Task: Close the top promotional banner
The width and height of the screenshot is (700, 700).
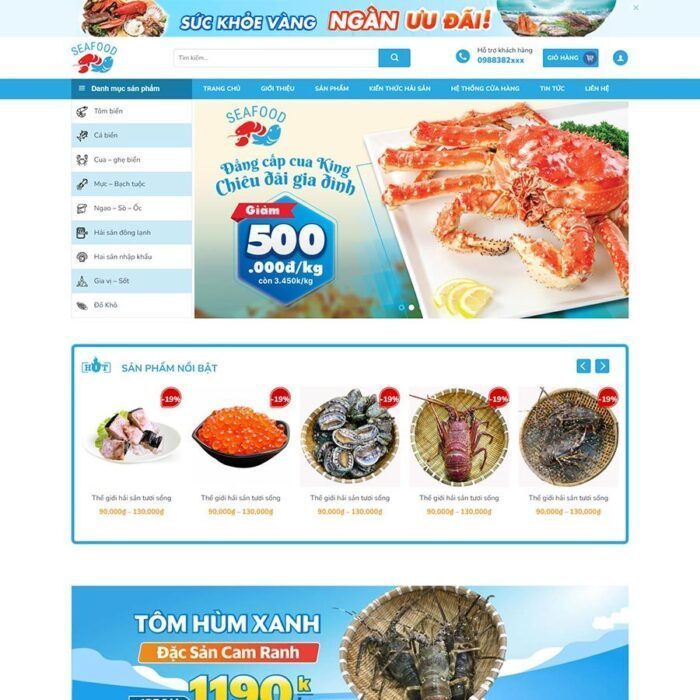Action: tap(636, 8)
